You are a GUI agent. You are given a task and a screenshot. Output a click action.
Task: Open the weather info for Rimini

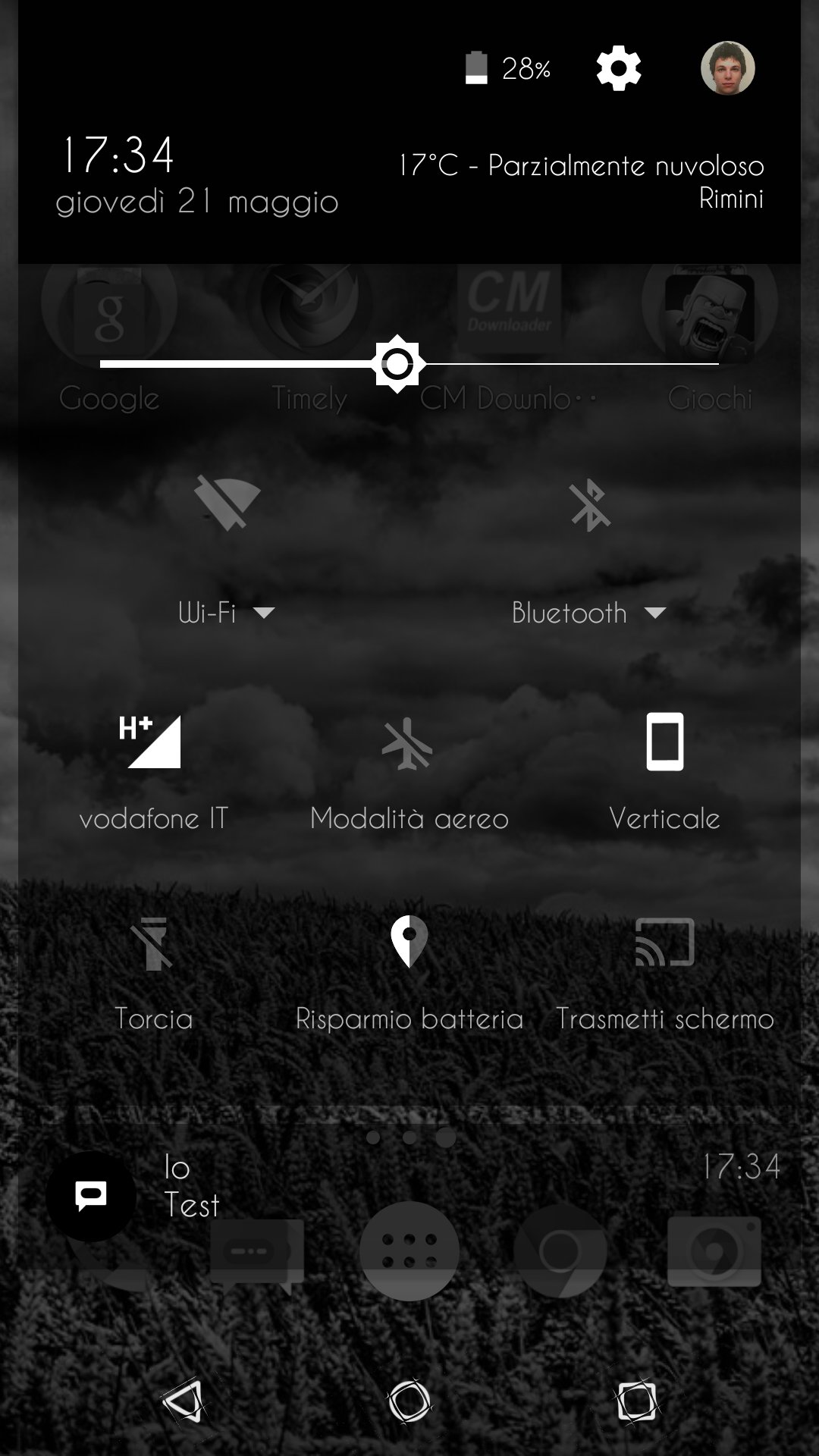(581, 181)
